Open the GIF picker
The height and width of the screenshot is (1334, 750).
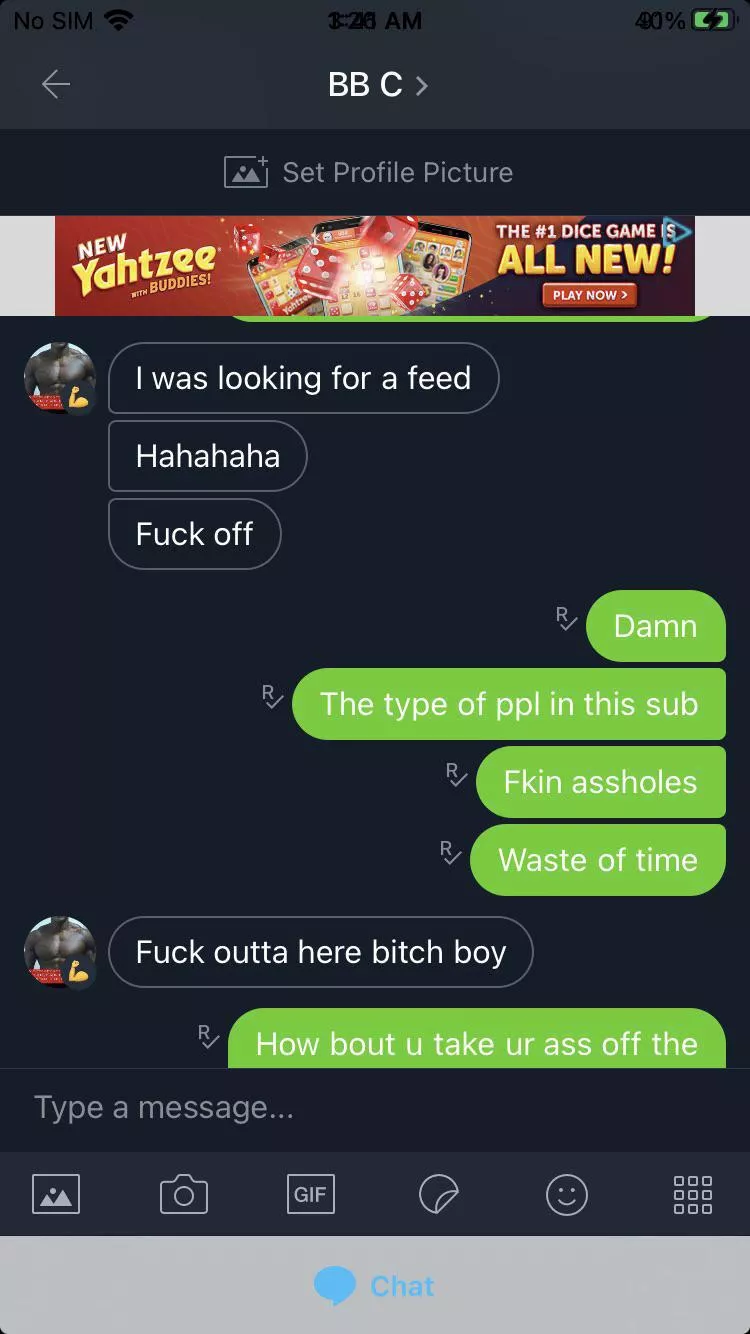point(310,1194)
